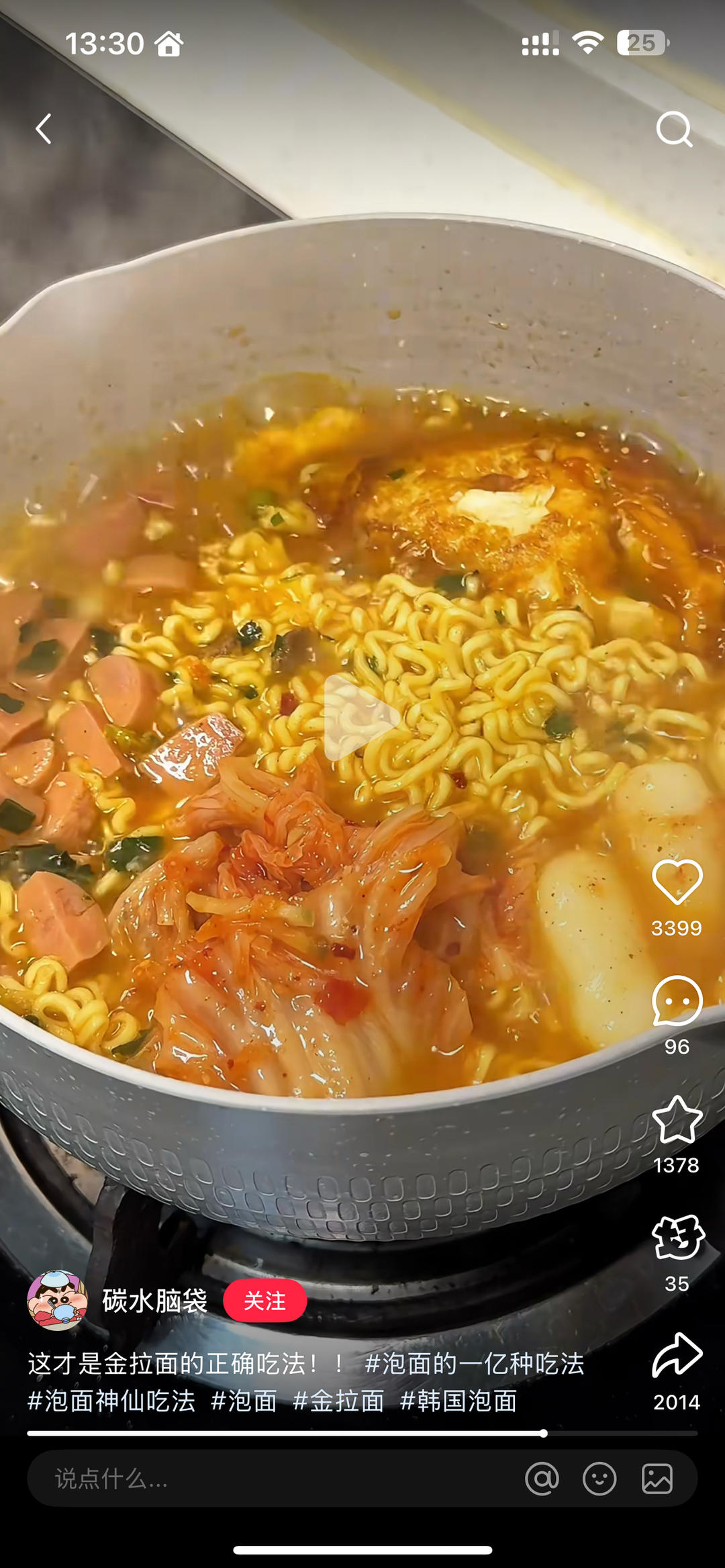This screenshot has width=725, height=1568.
Task: Follow 碳水脑袋 with the red 关注 button
Action: coord(264,1301)
